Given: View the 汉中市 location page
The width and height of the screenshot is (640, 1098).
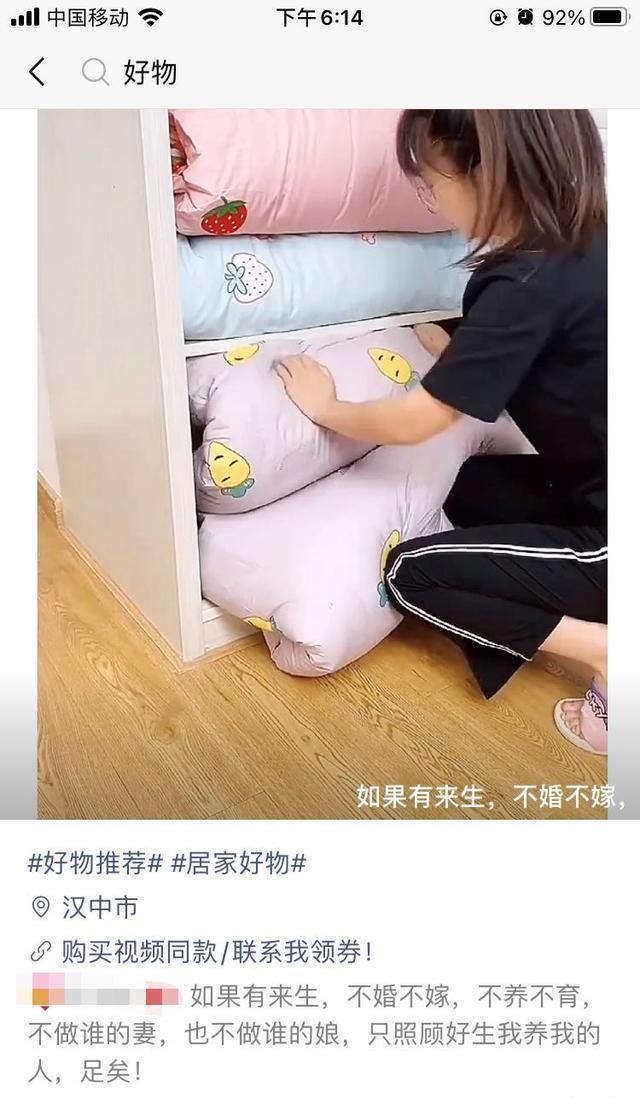Looking at the screenshot, I should tap(98, 907).
